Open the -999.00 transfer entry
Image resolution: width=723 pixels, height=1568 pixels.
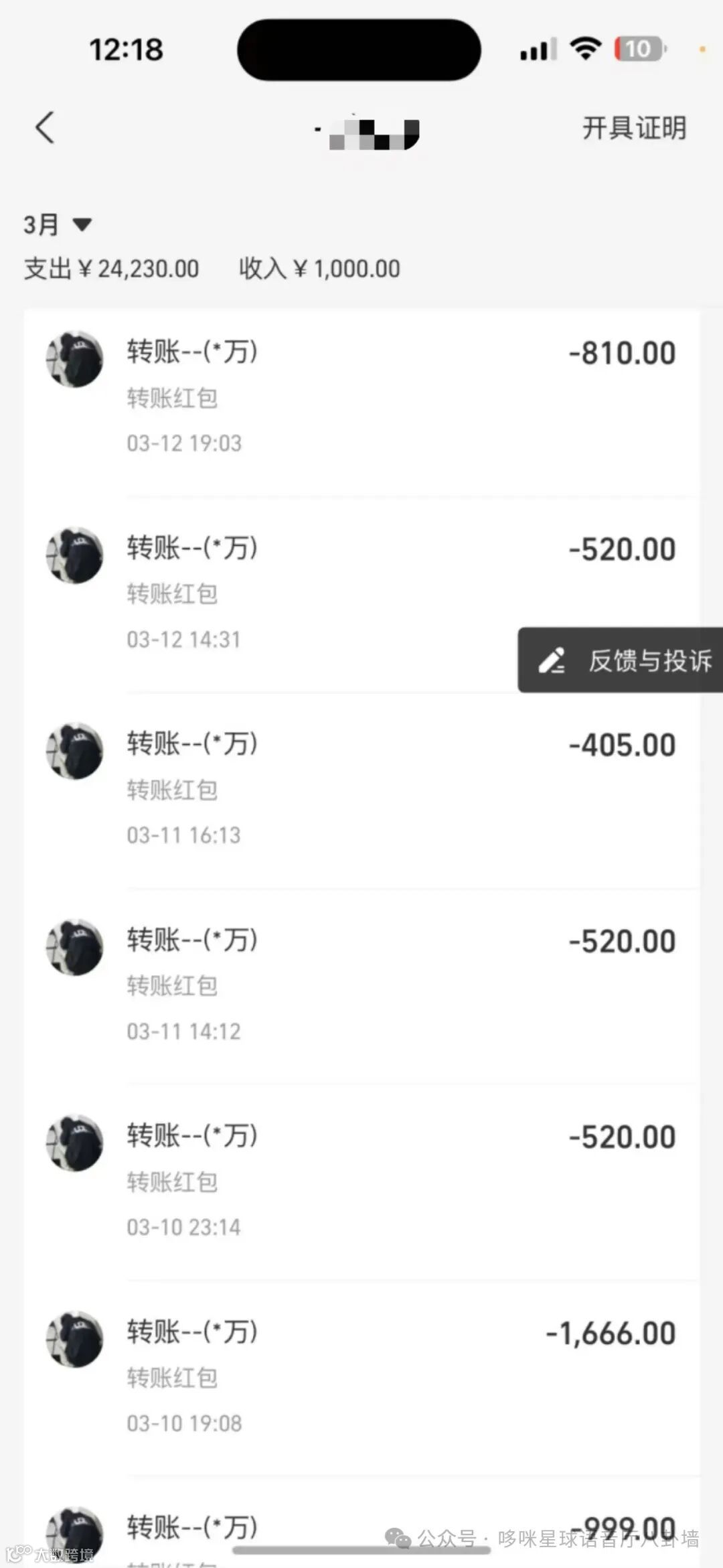coord(361,1522)
